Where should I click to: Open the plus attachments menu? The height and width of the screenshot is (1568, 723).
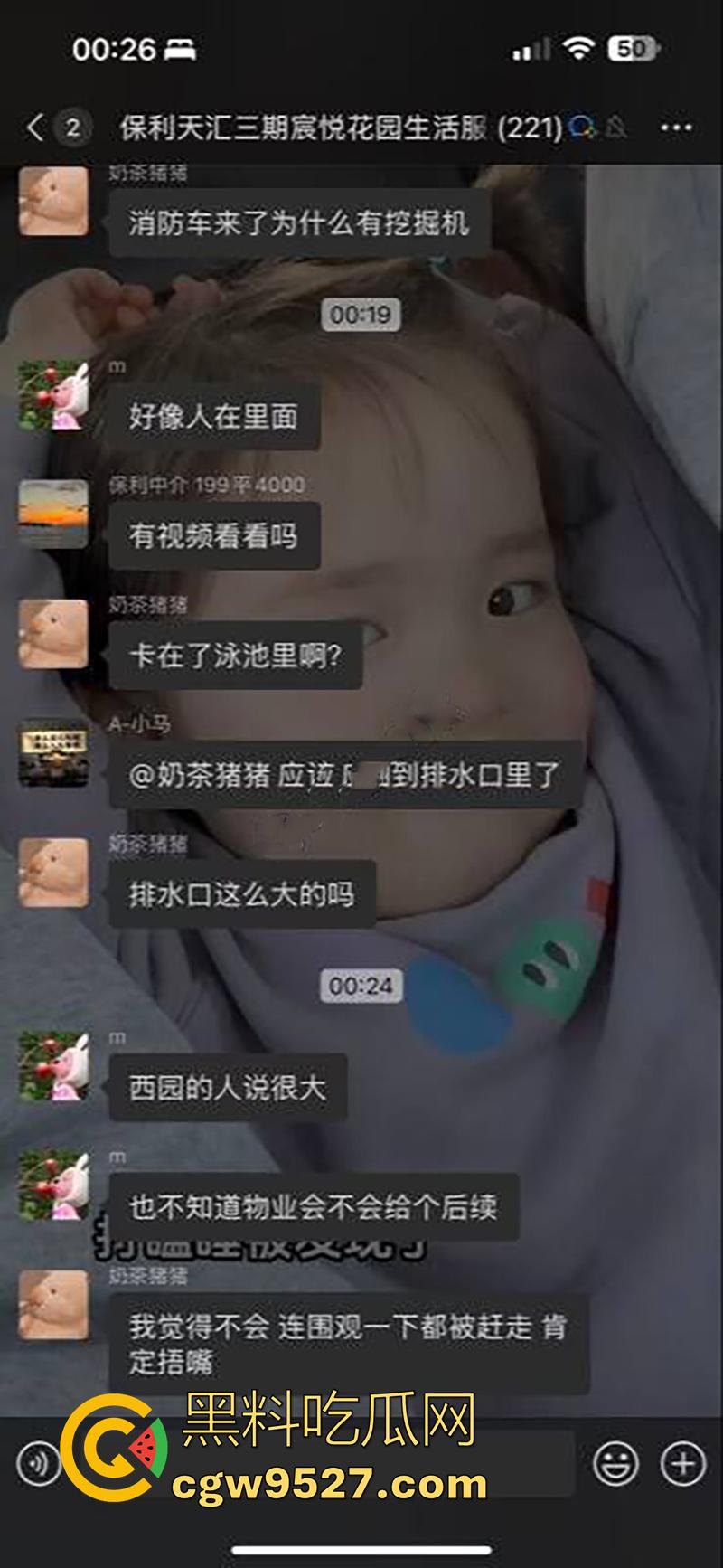[682, 1462]
